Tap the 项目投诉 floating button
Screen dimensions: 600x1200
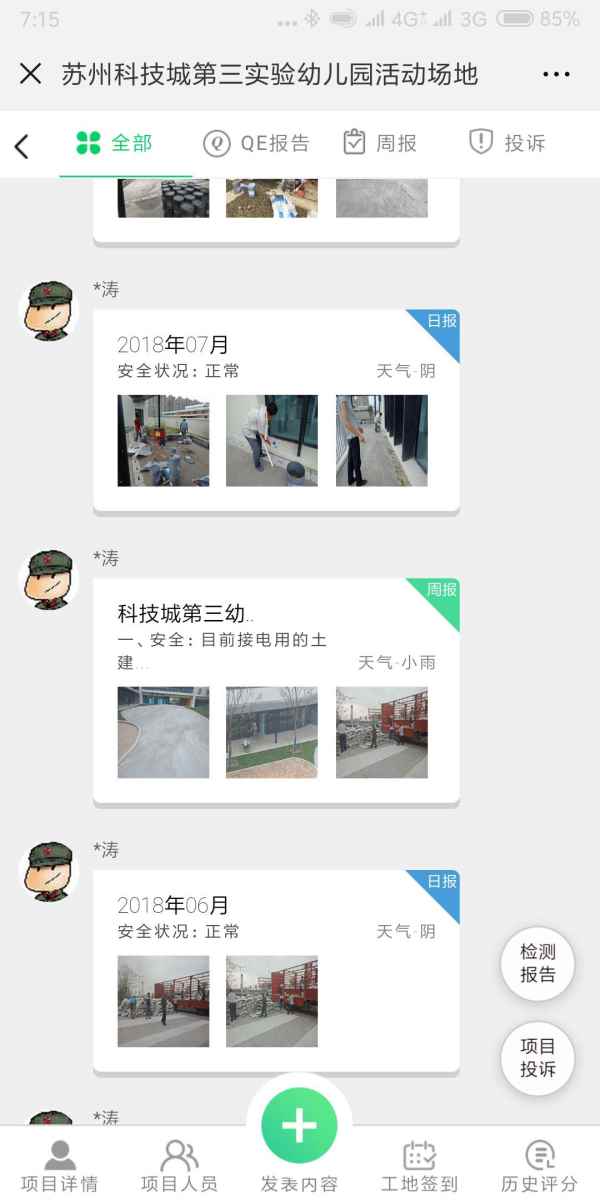[x=537, y=1058]
